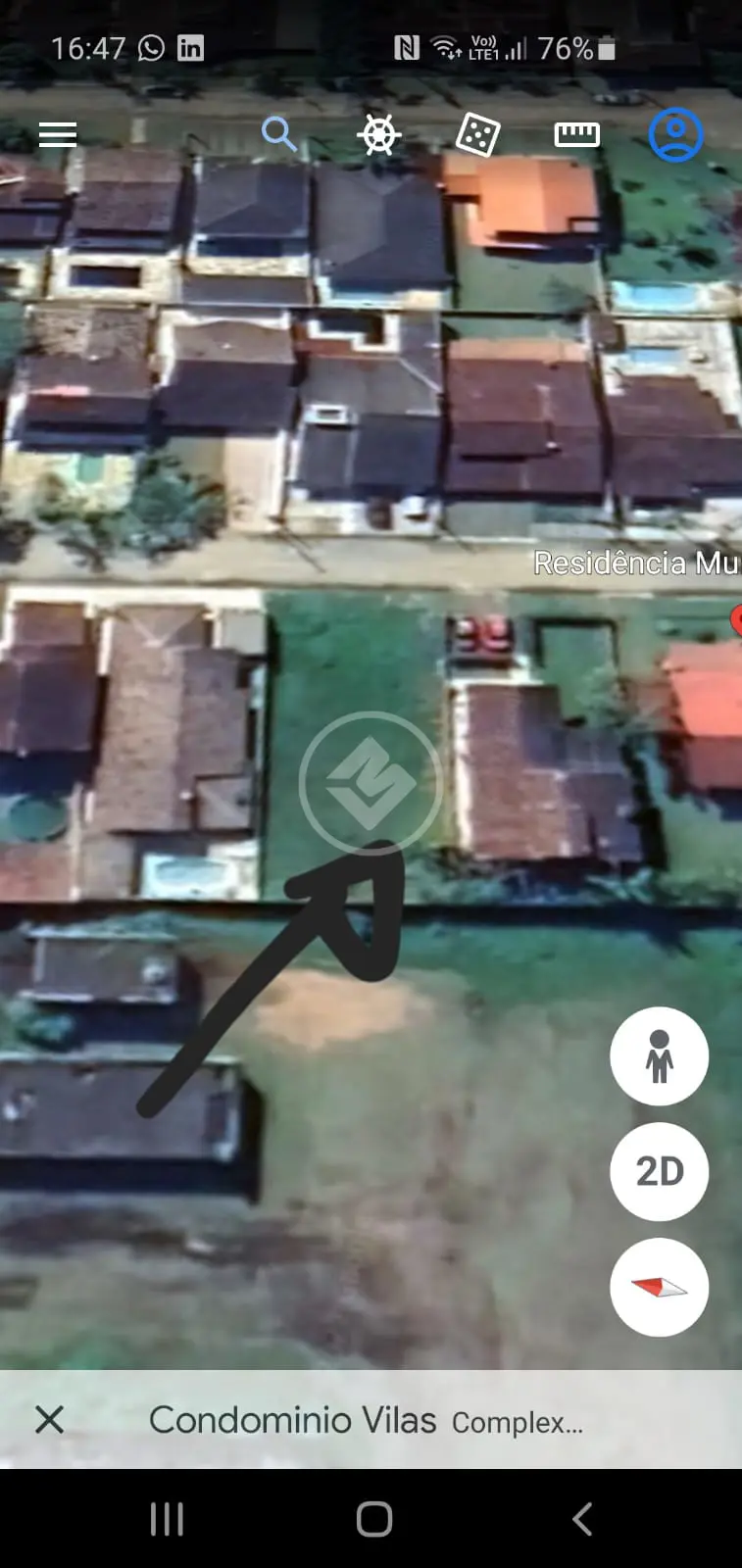Enter Street View with the pegman button
The height and width of the screenshot is (1568, 742).
pos(660,1056)
